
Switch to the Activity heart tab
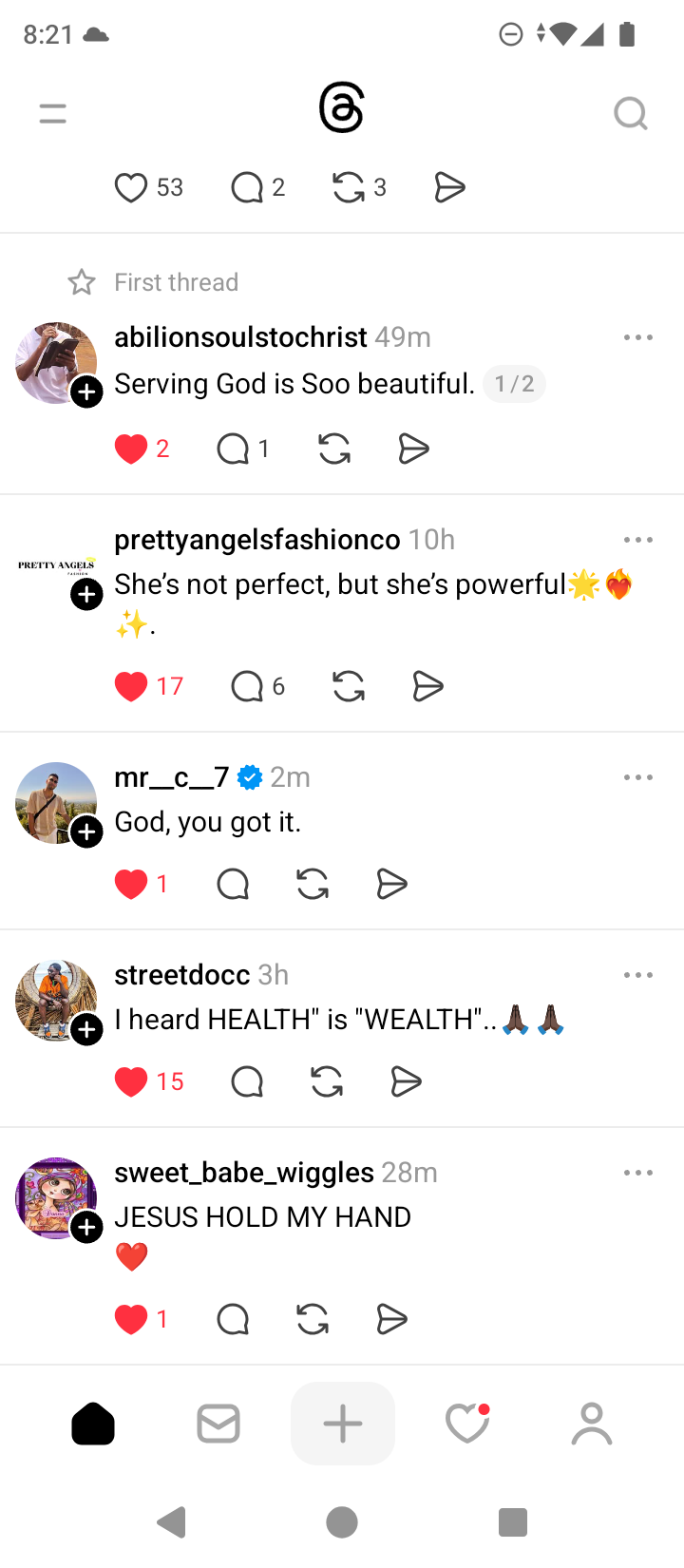pos(467,1425)
